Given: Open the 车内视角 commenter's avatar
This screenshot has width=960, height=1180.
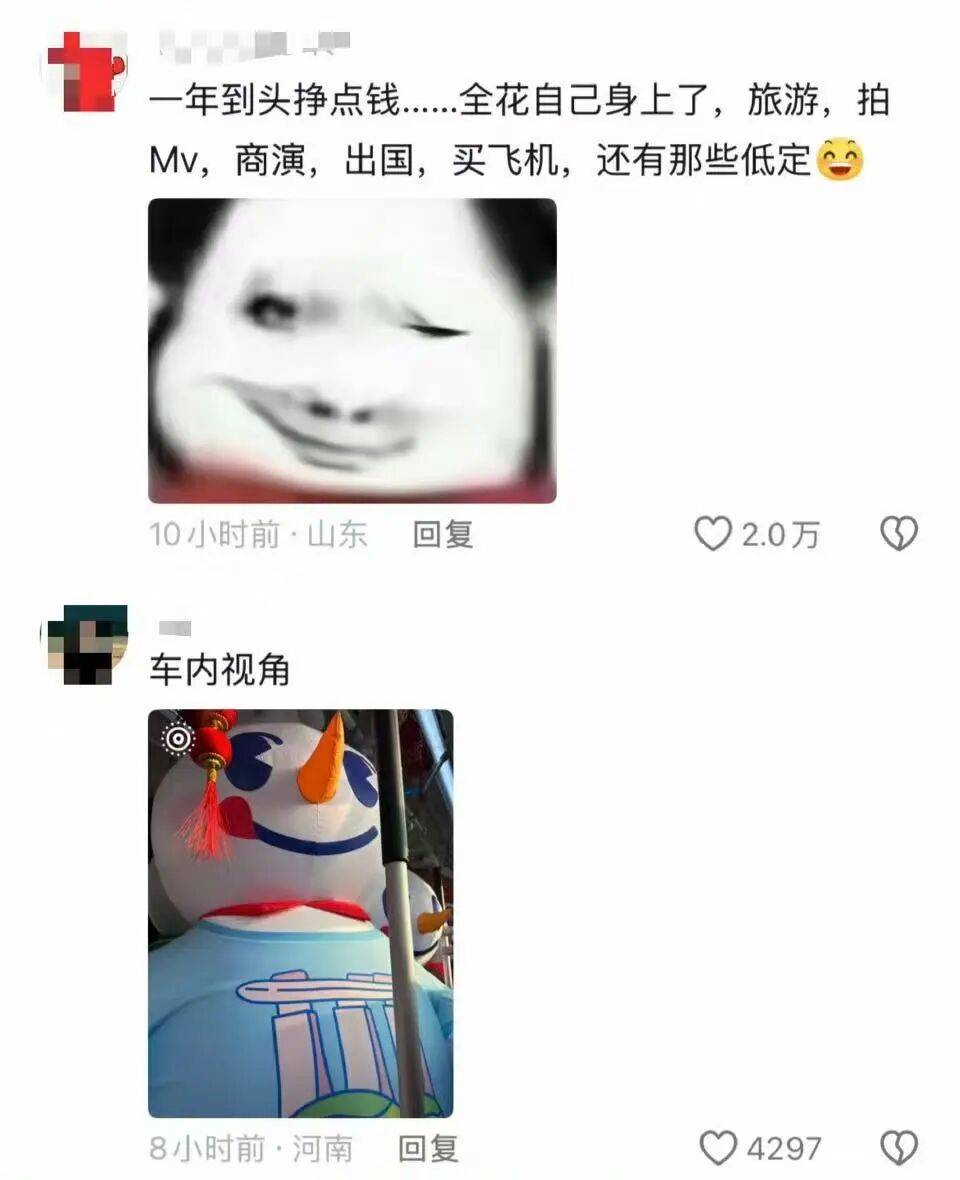Looking at the screenshot, I should 84,644.
